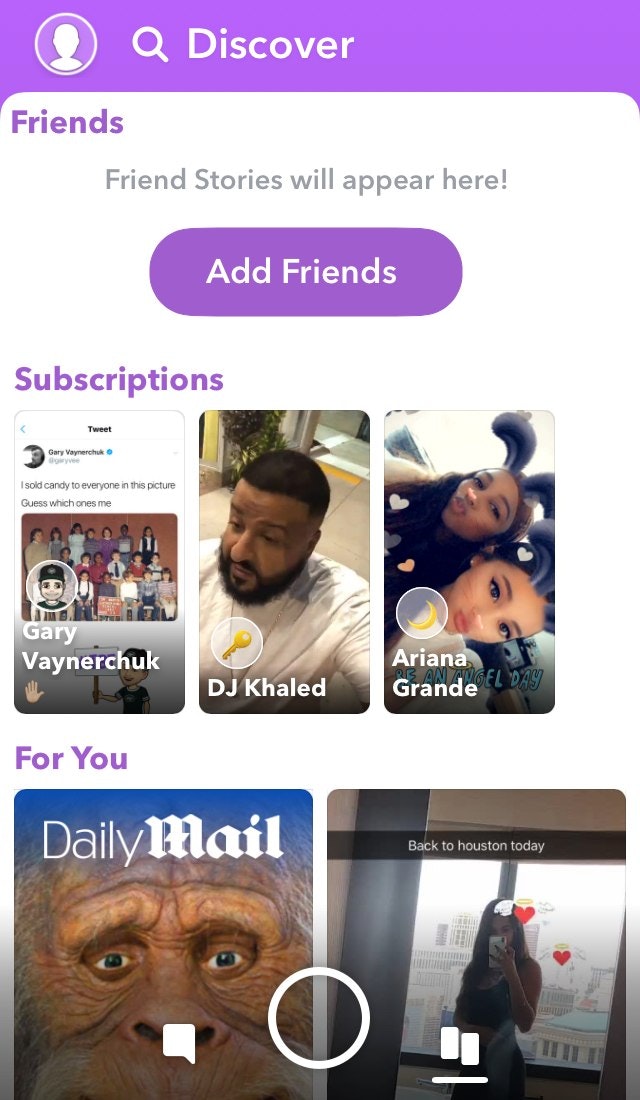Screen dimensions: 640x1100
Task: View DJ Khaled's story
Action: [x=284, y=561]
